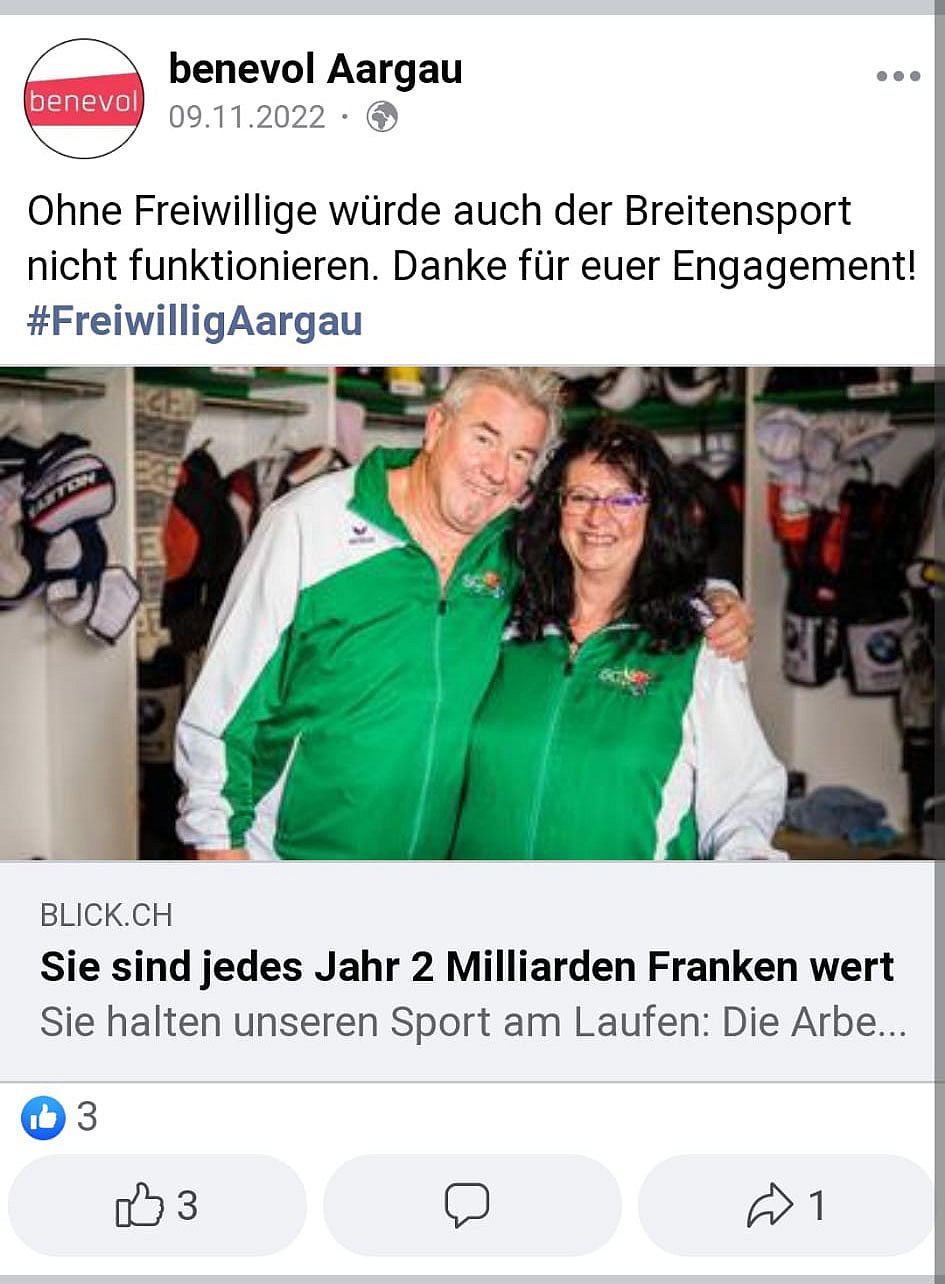Open the post's three-dot options menu

coord(897,77)
